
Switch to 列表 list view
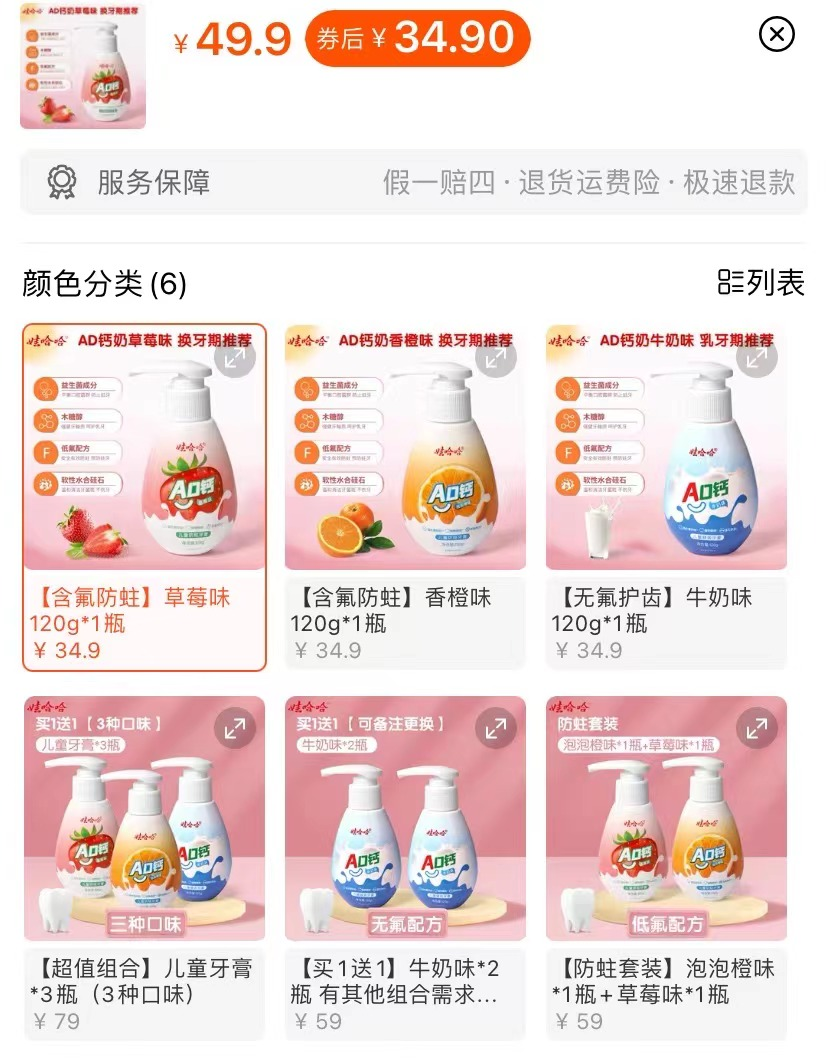click(x=762, y=283)
